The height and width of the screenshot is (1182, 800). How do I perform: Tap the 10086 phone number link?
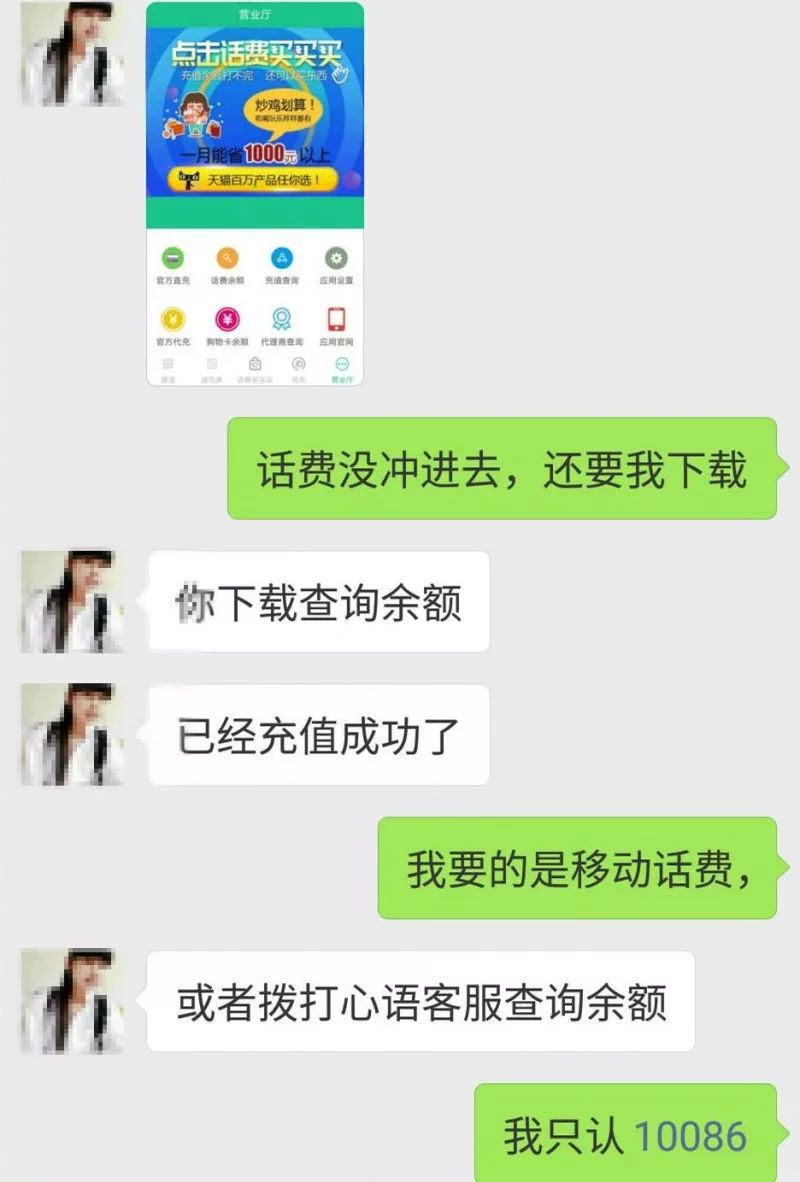point(690,1137)
